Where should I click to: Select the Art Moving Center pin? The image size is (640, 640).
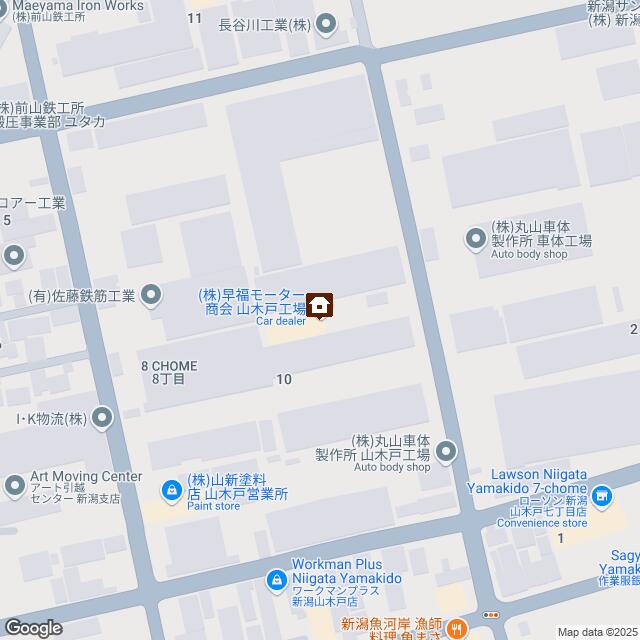click(13, 487)
